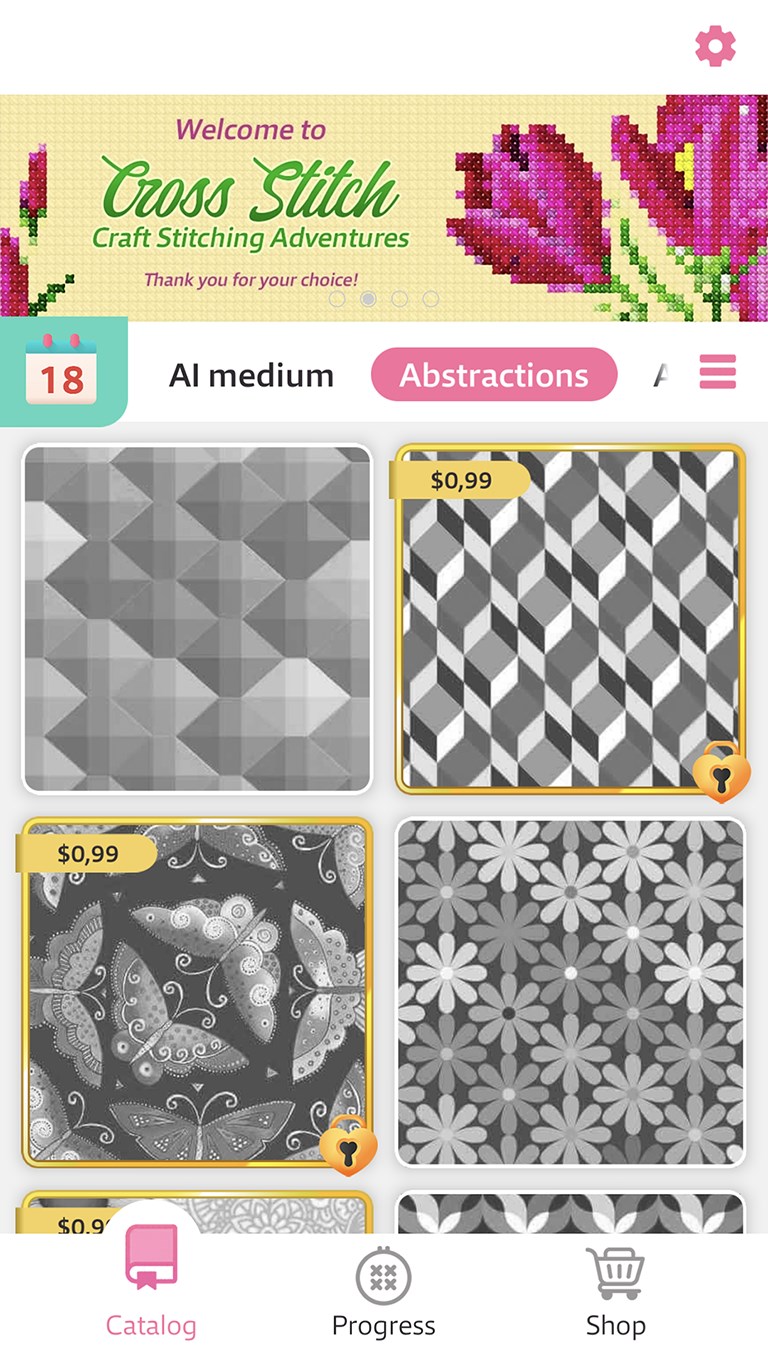Select the Abstractions category chip
The height and width of the screenshot is (1366, 768).
click(x=494, y=375)
